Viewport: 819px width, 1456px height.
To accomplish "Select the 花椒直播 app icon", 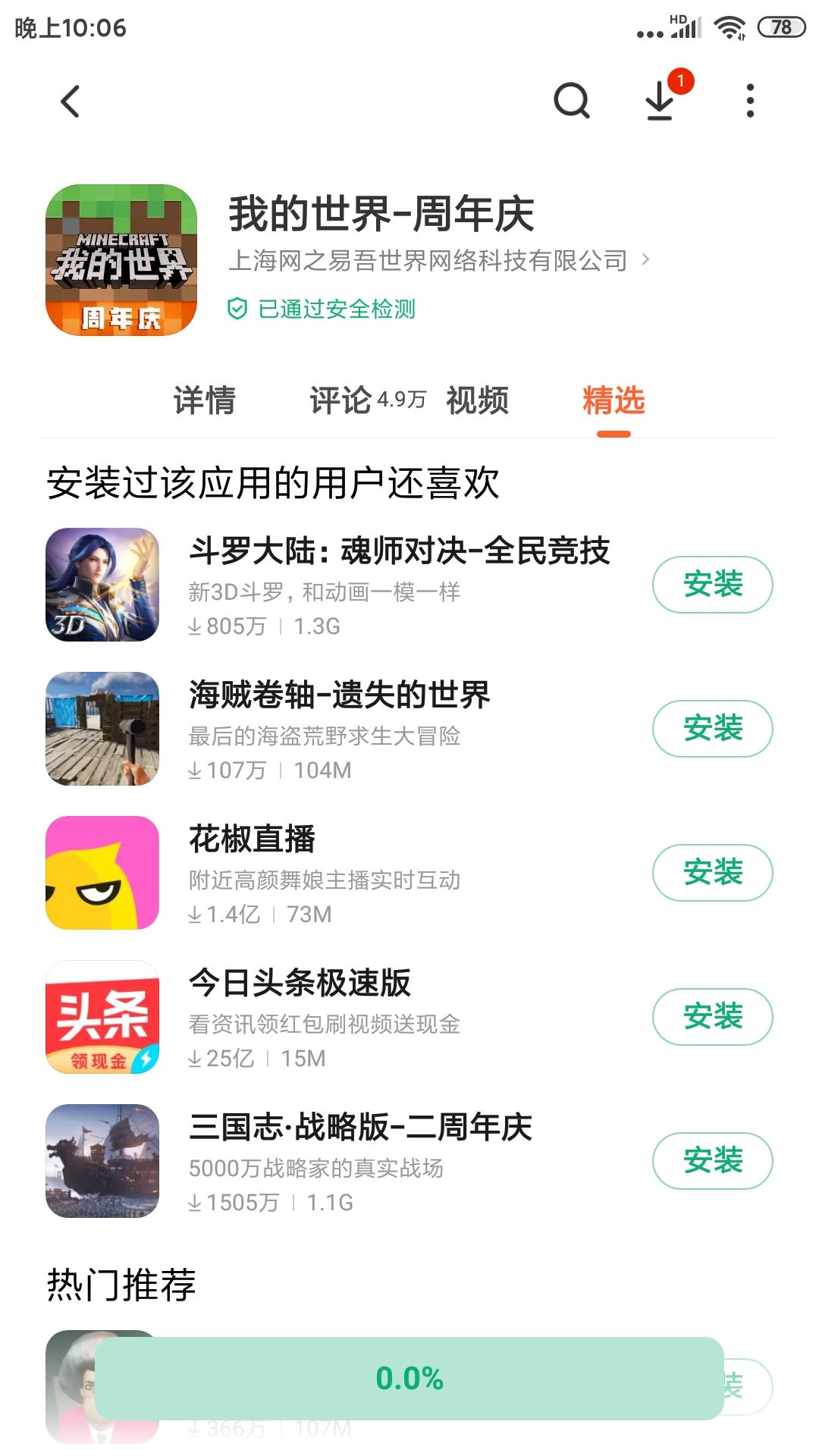I will point(104,872).
